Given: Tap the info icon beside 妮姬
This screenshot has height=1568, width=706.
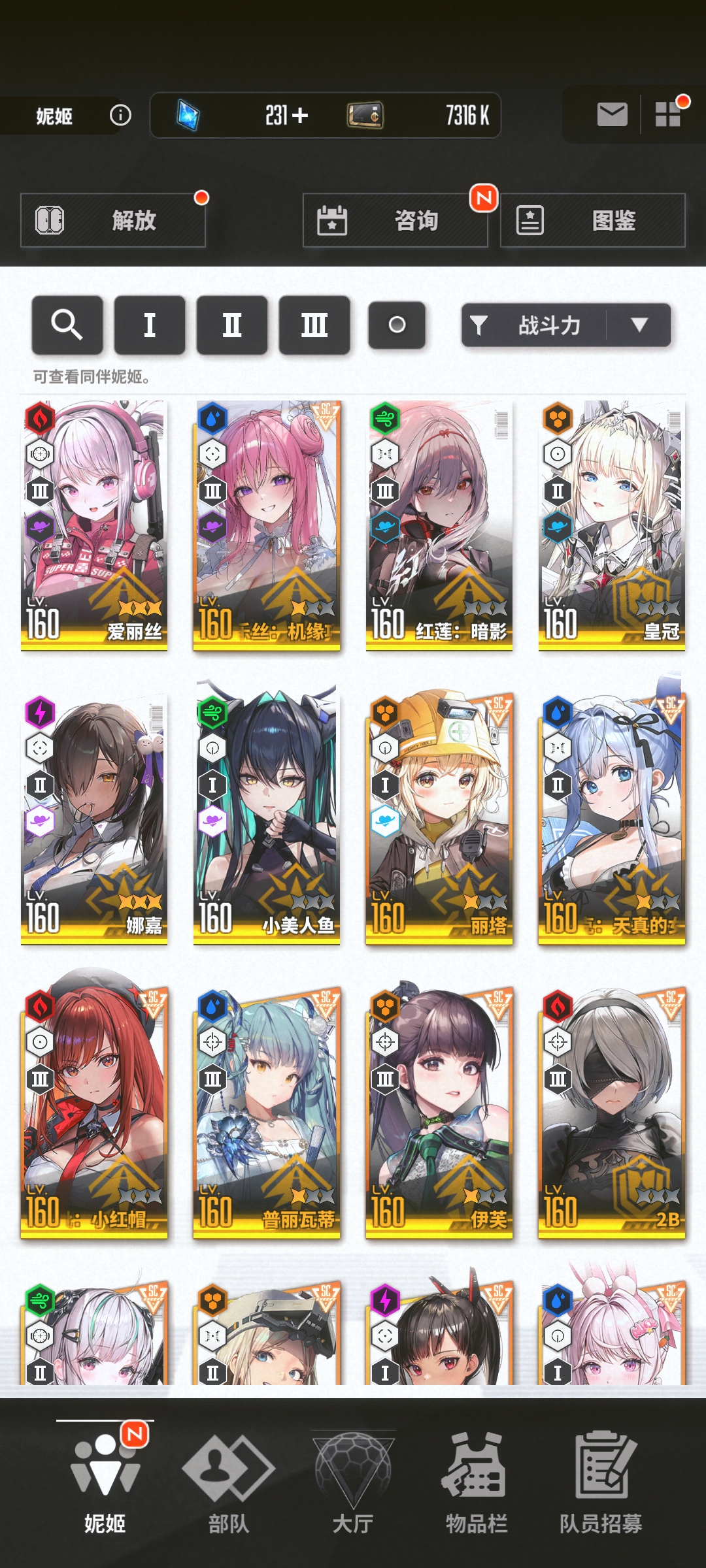Looking at the screenshot, I should [x=120, y=116].
